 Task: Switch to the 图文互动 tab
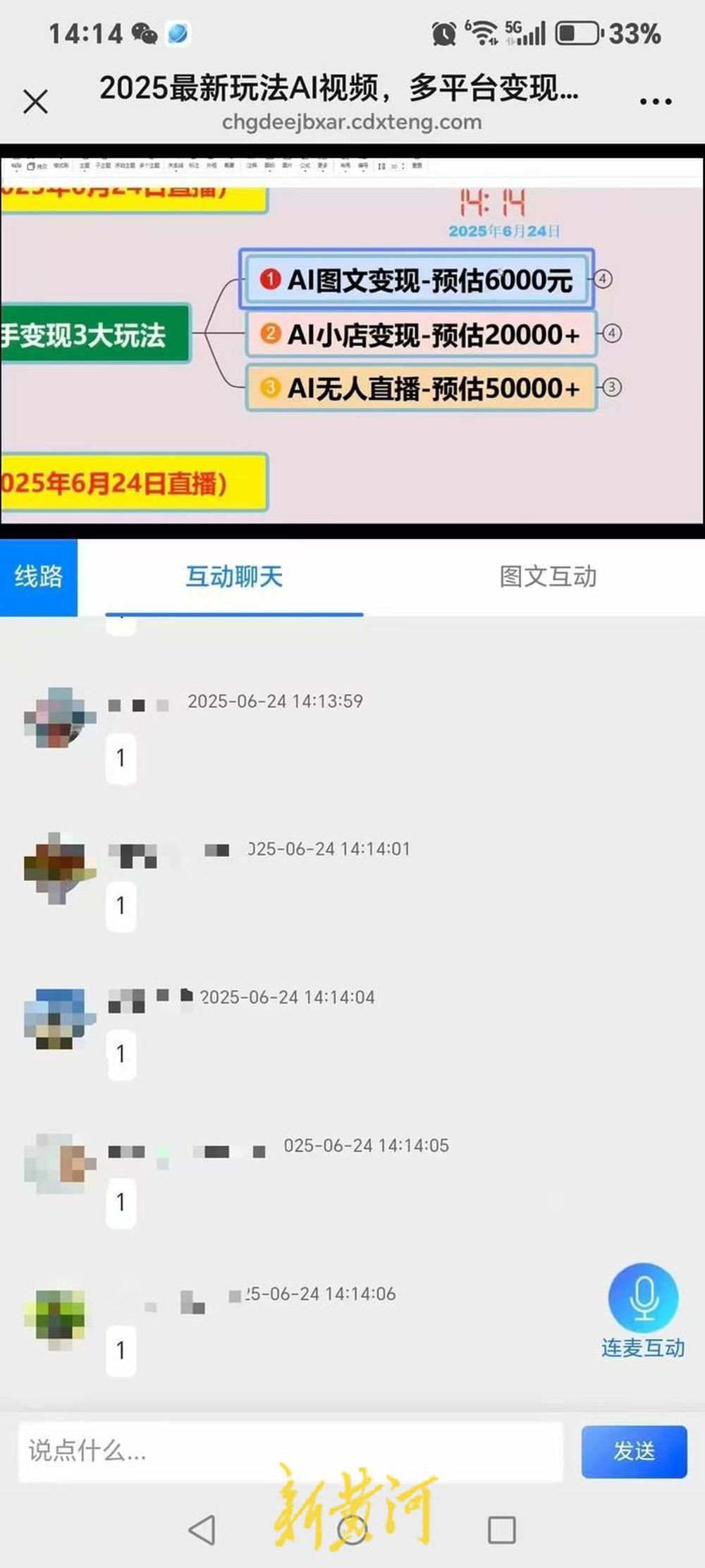548,577
